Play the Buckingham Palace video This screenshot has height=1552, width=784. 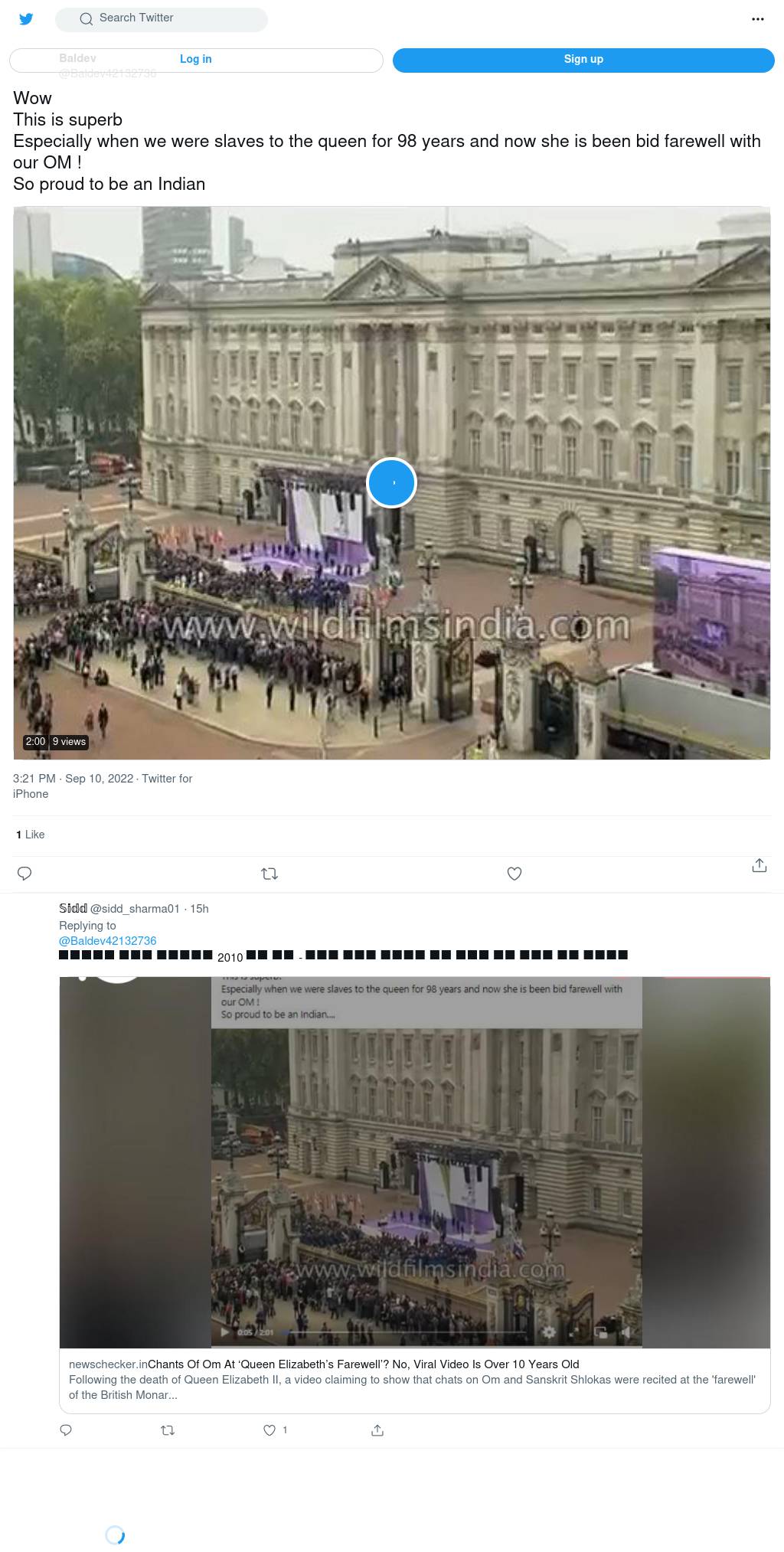click(x=391, y=483)
